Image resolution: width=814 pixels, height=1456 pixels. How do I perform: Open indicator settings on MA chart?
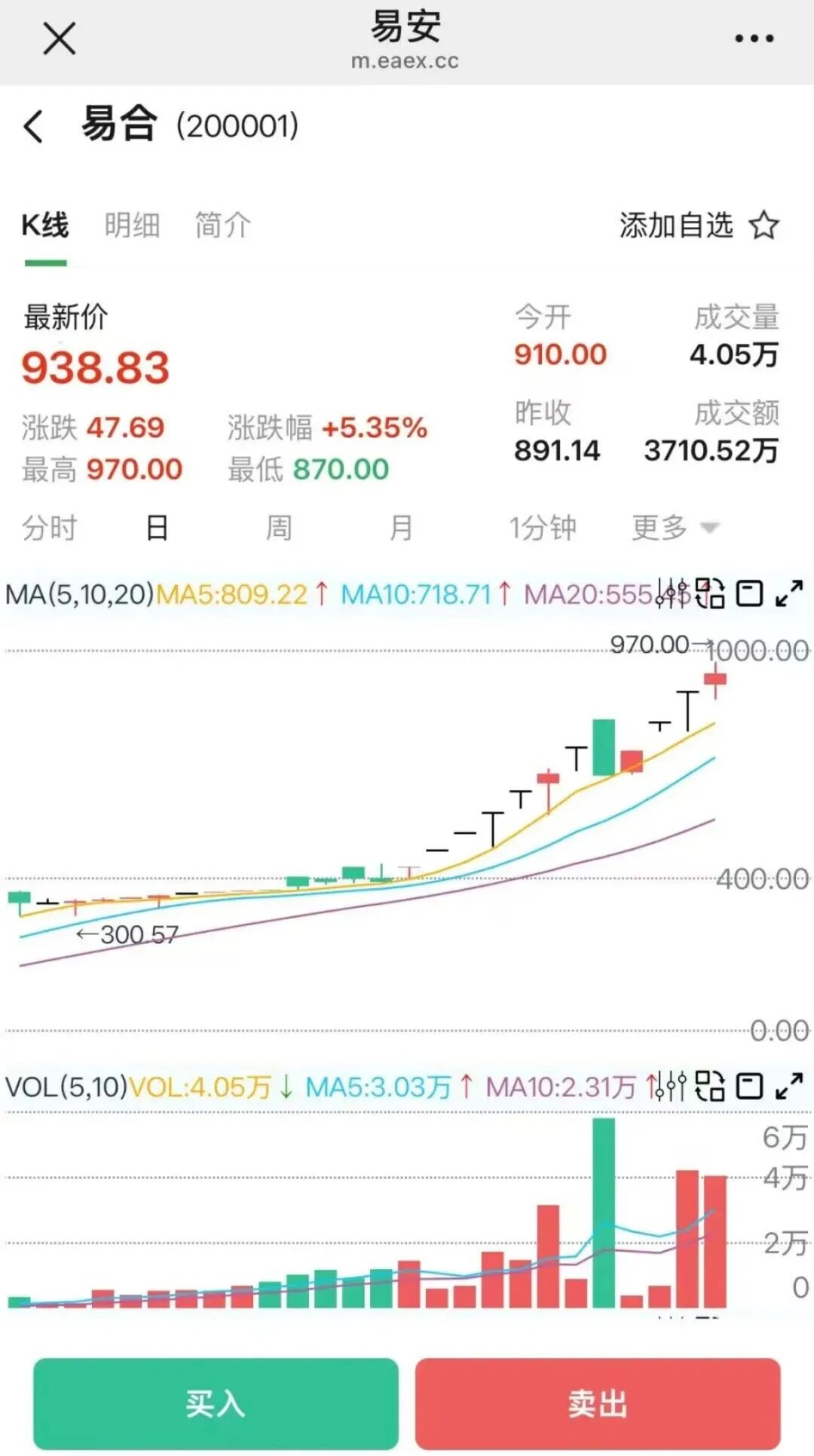(x=671, y=593)
